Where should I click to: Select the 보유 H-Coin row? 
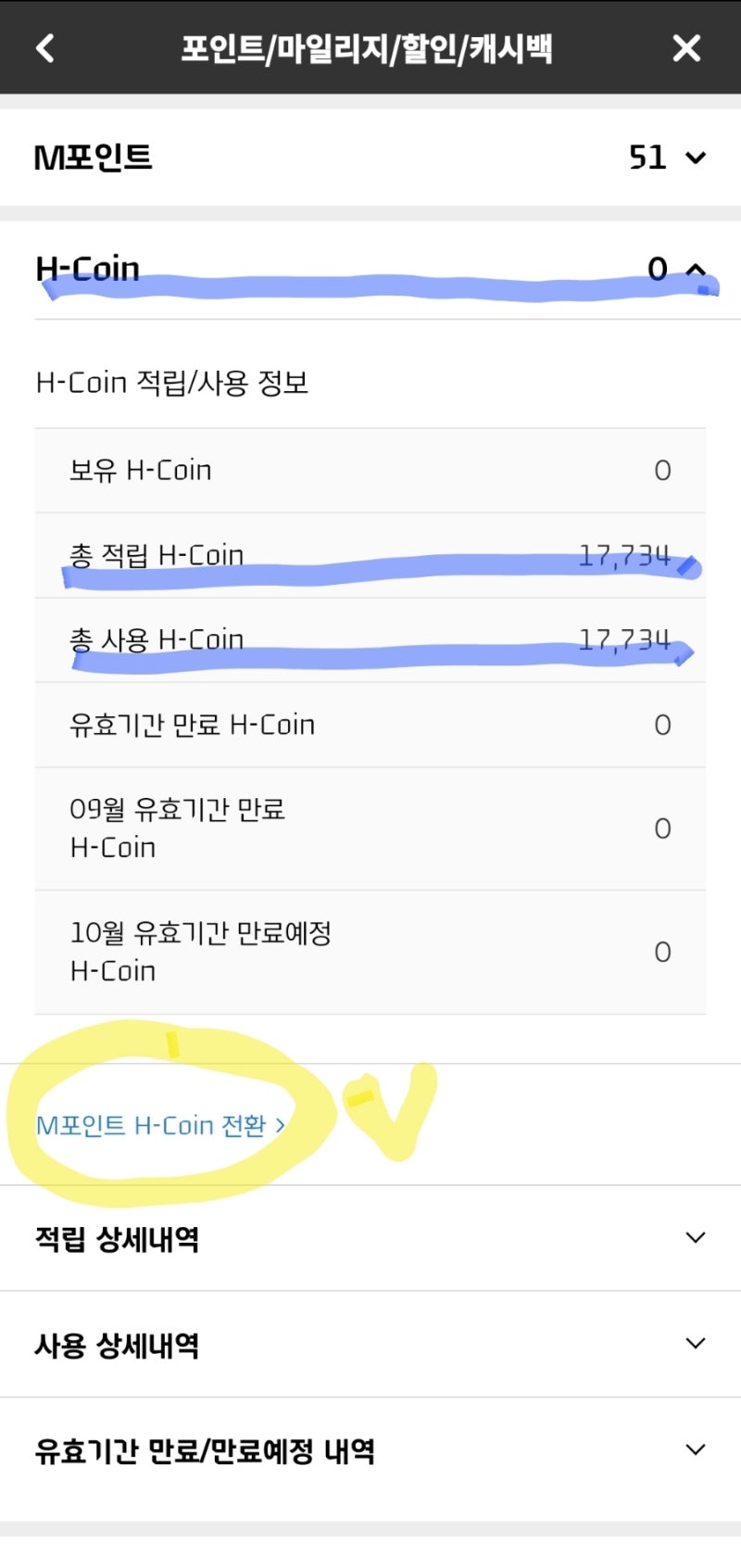click(x=370, y=471)
